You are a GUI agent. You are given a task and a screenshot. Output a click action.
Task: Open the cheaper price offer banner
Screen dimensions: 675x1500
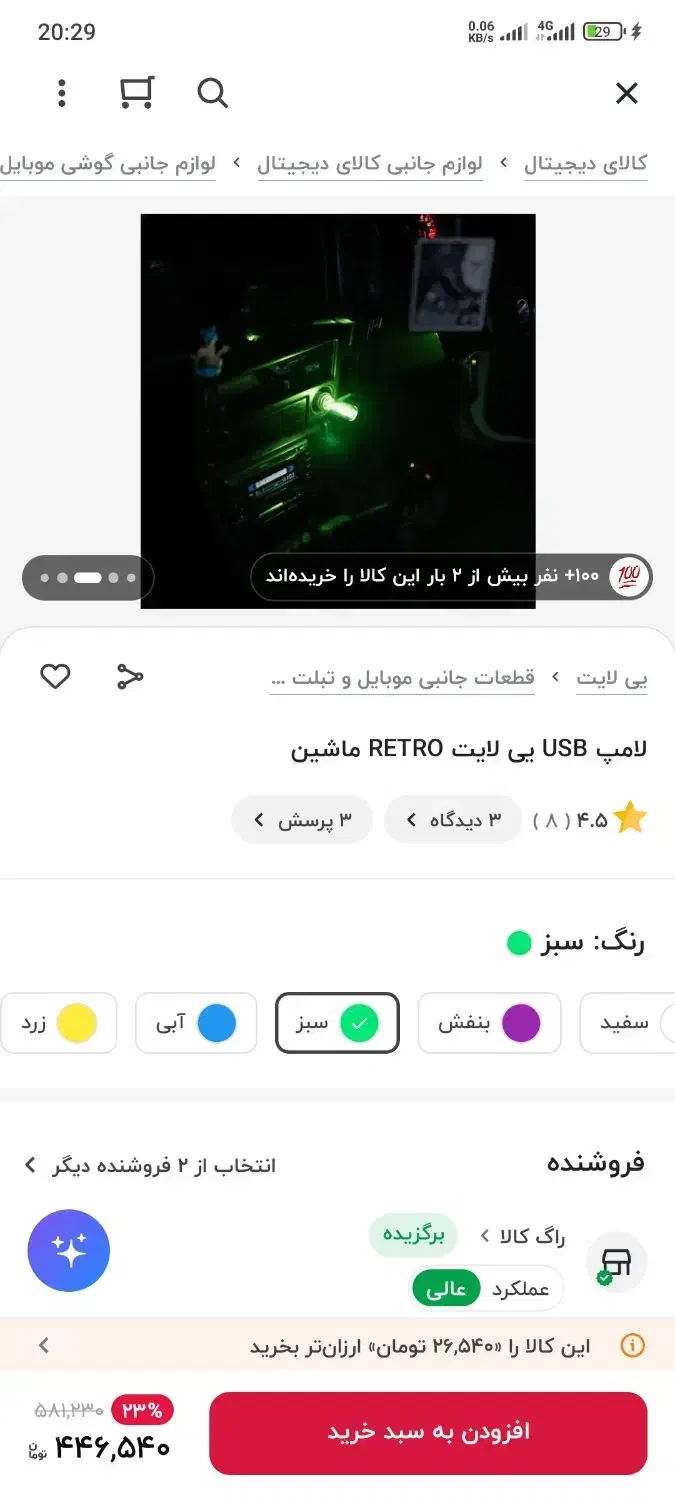click(337, 1346)
